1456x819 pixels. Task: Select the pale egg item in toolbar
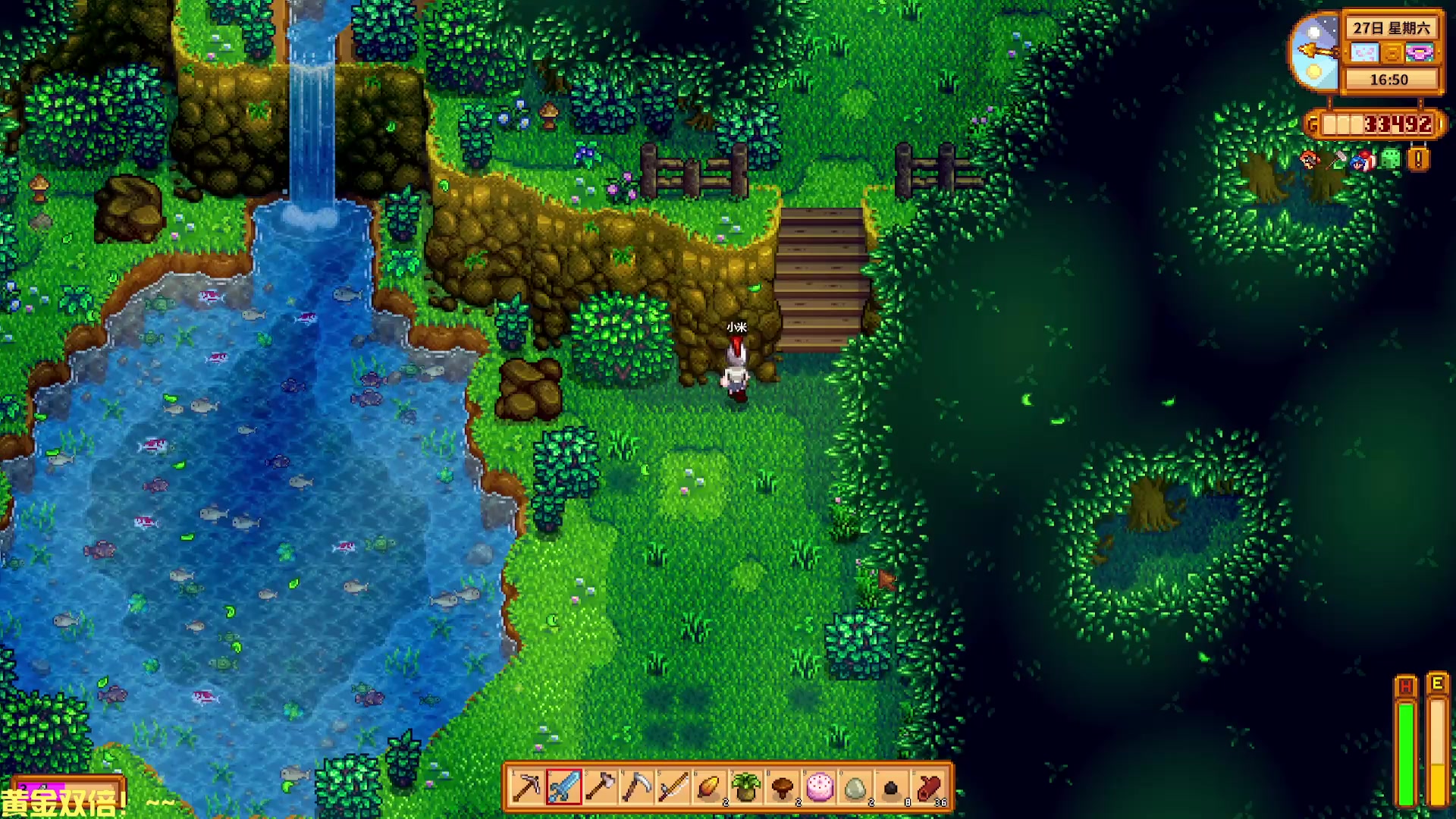(x=855, y=787)
